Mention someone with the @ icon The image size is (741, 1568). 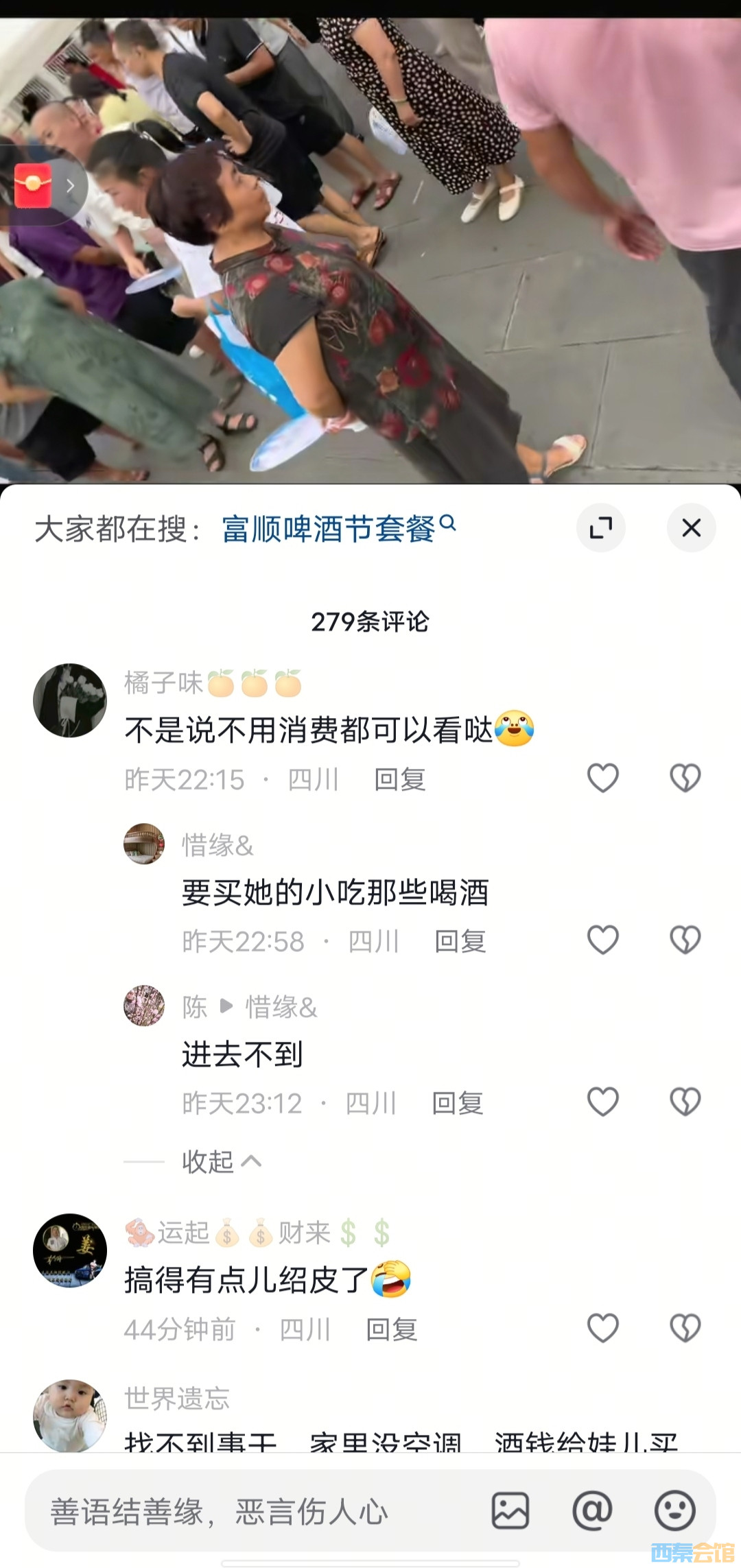[592, 1511]
